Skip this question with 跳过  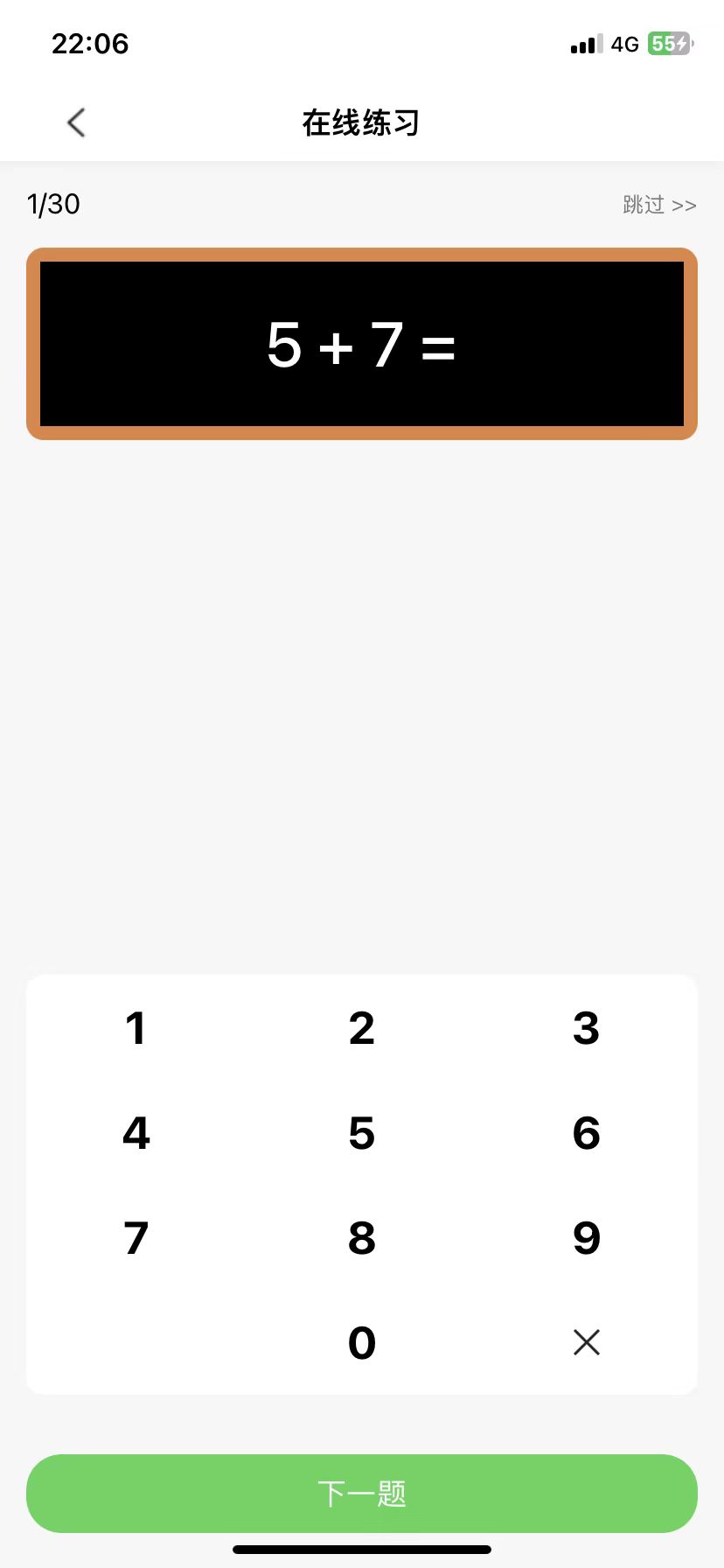pos(659,205)
